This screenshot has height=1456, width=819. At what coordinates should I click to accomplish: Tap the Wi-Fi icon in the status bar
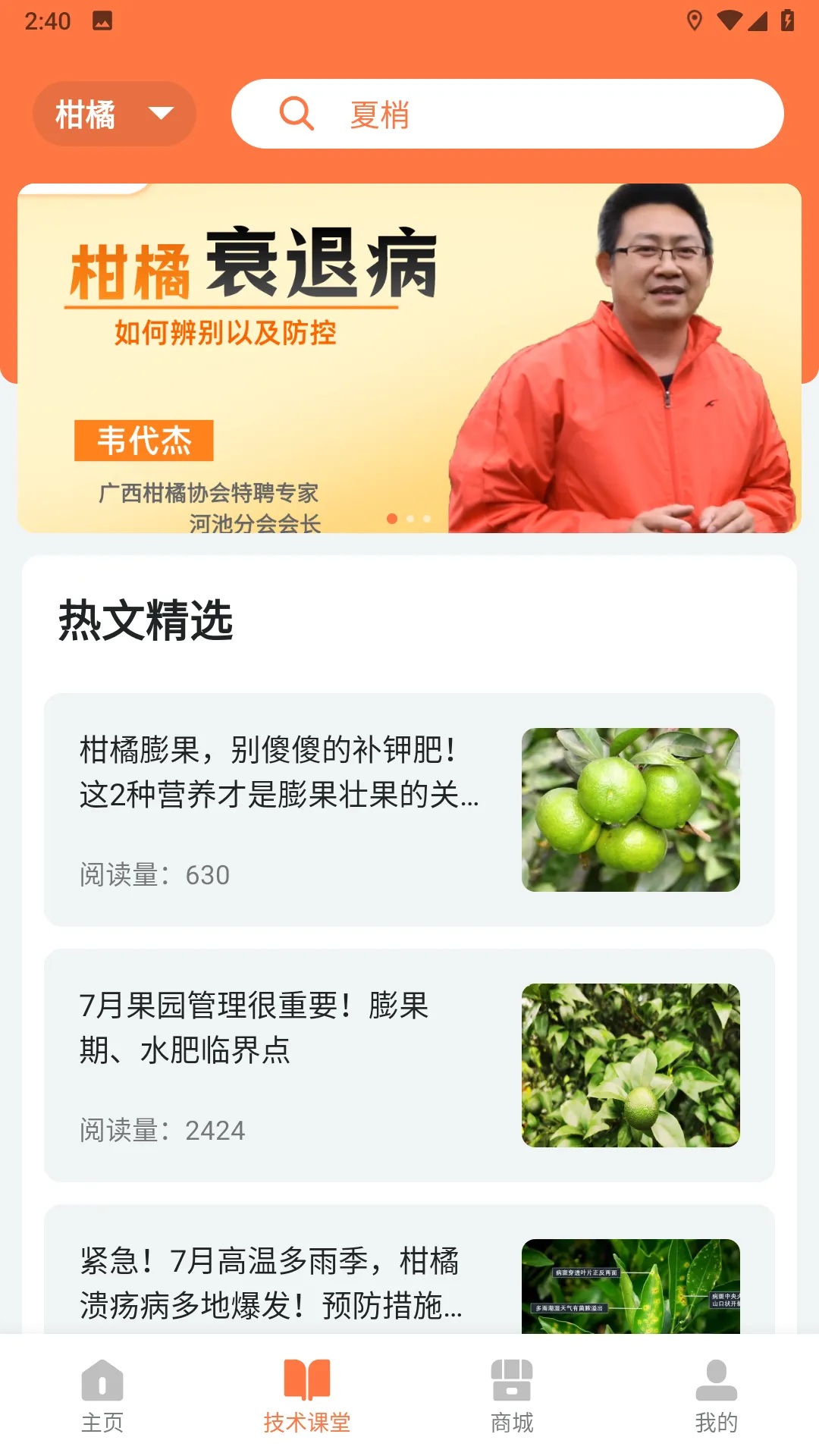(730, 20)
